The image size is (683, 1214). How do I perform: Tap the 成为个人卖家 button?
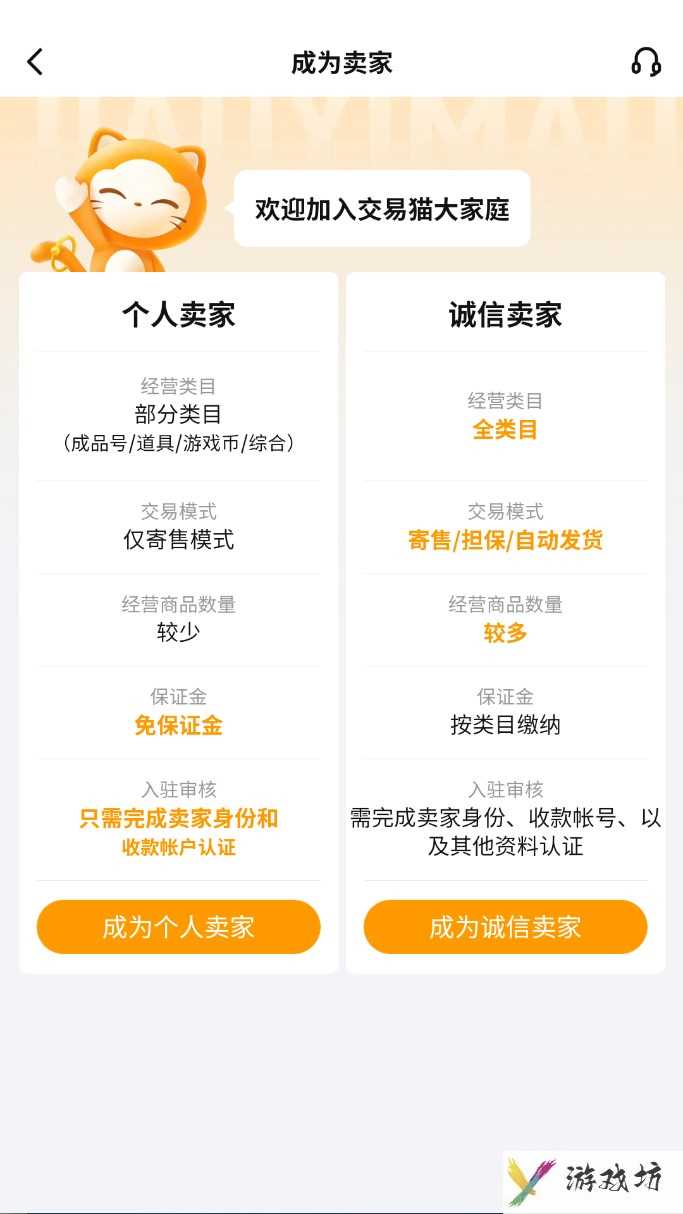click(x=178, y=926)
